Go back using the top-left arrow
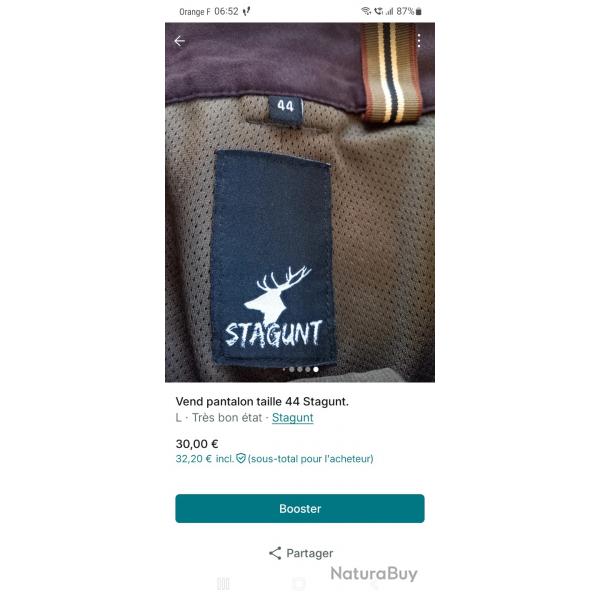The width and height of the screenshot is (600, 600). tap(180, 41)
